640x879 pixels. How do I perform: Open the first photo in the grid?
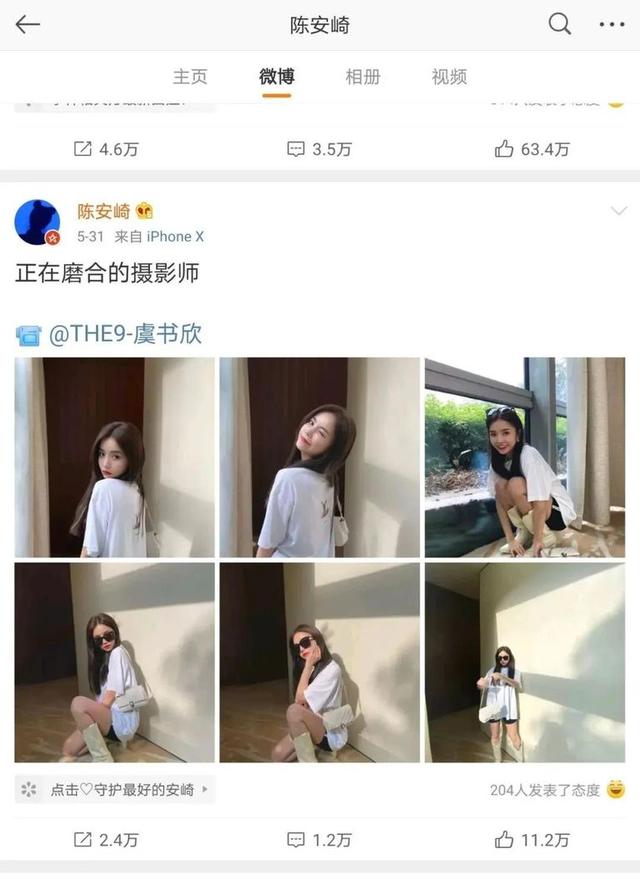[115, 457]
